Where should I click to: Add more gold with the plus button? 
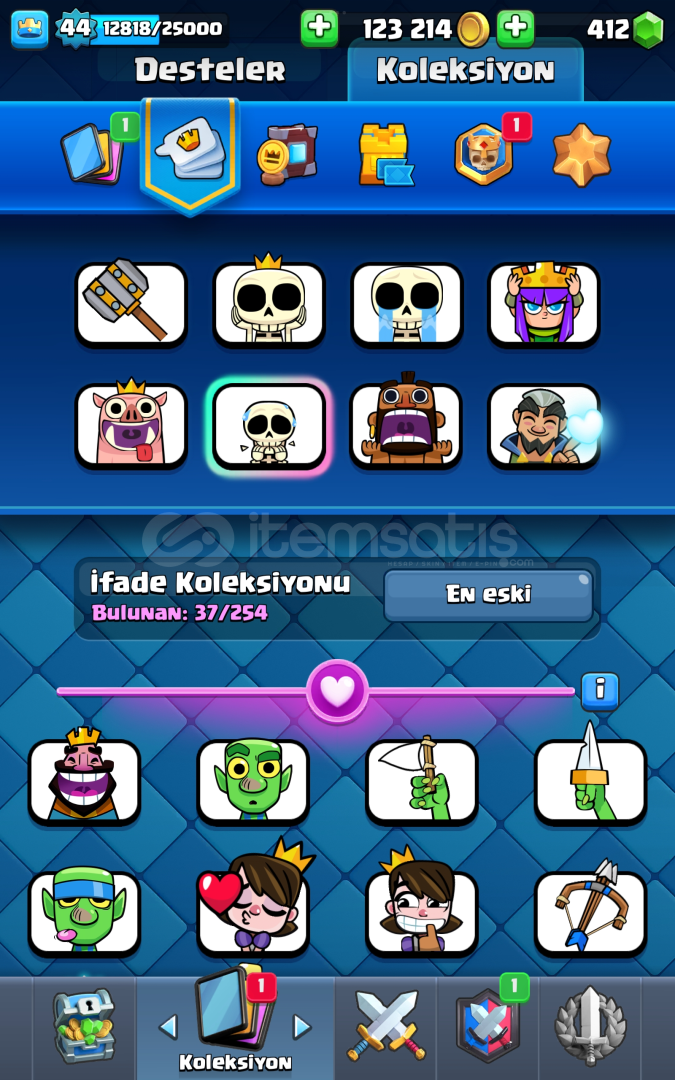point(319,28)
